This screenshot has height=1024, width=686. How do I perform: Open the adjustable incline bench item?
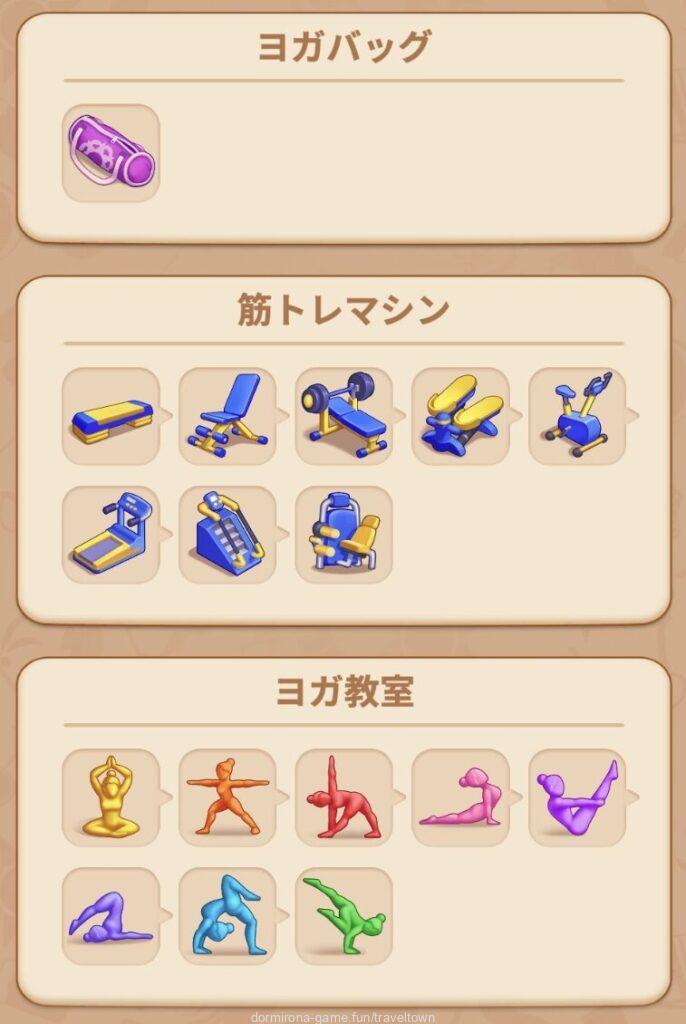tap(227, 416)
